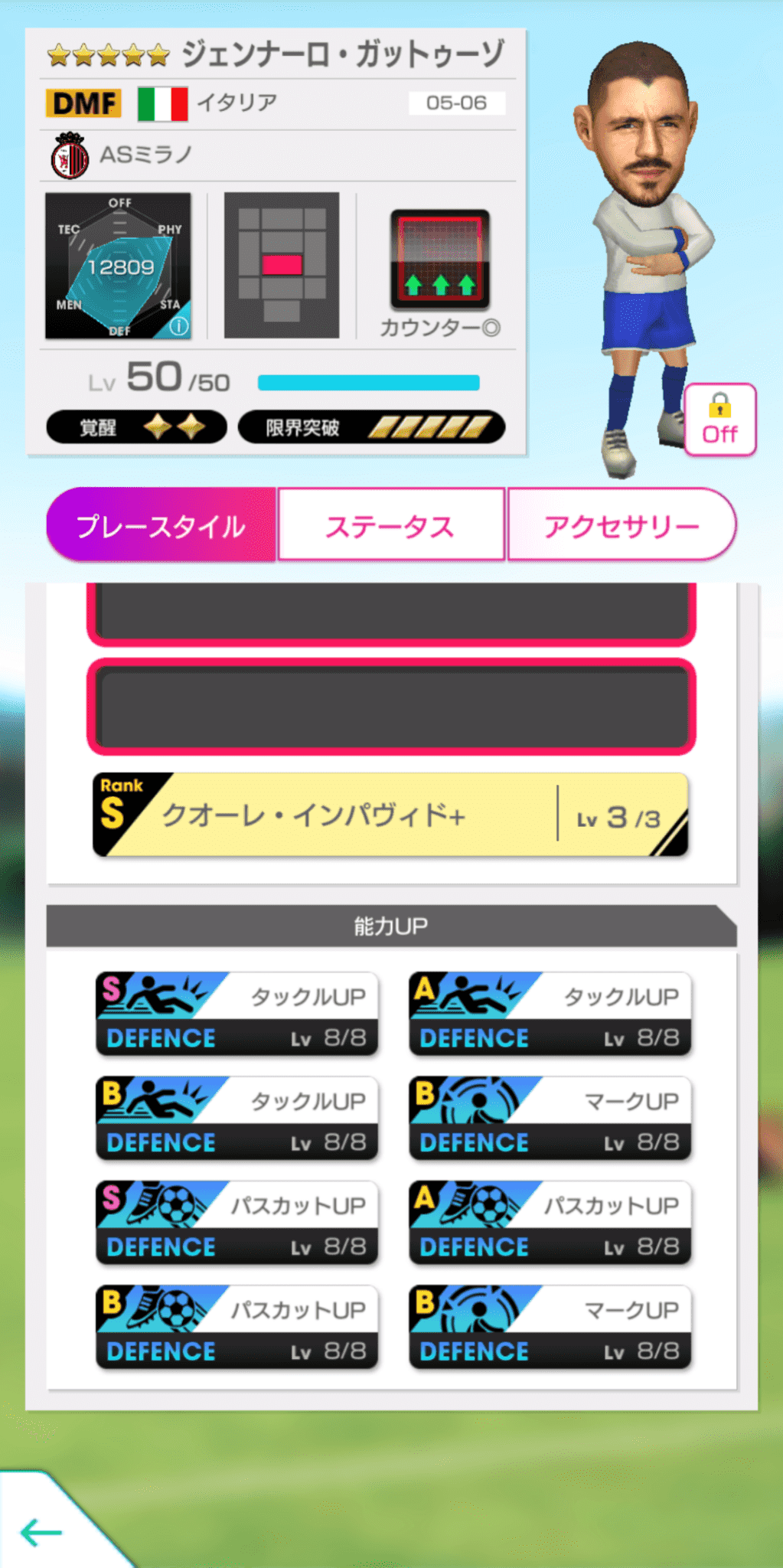Tap the カウンター◎ skill icon

pos(441,260)
